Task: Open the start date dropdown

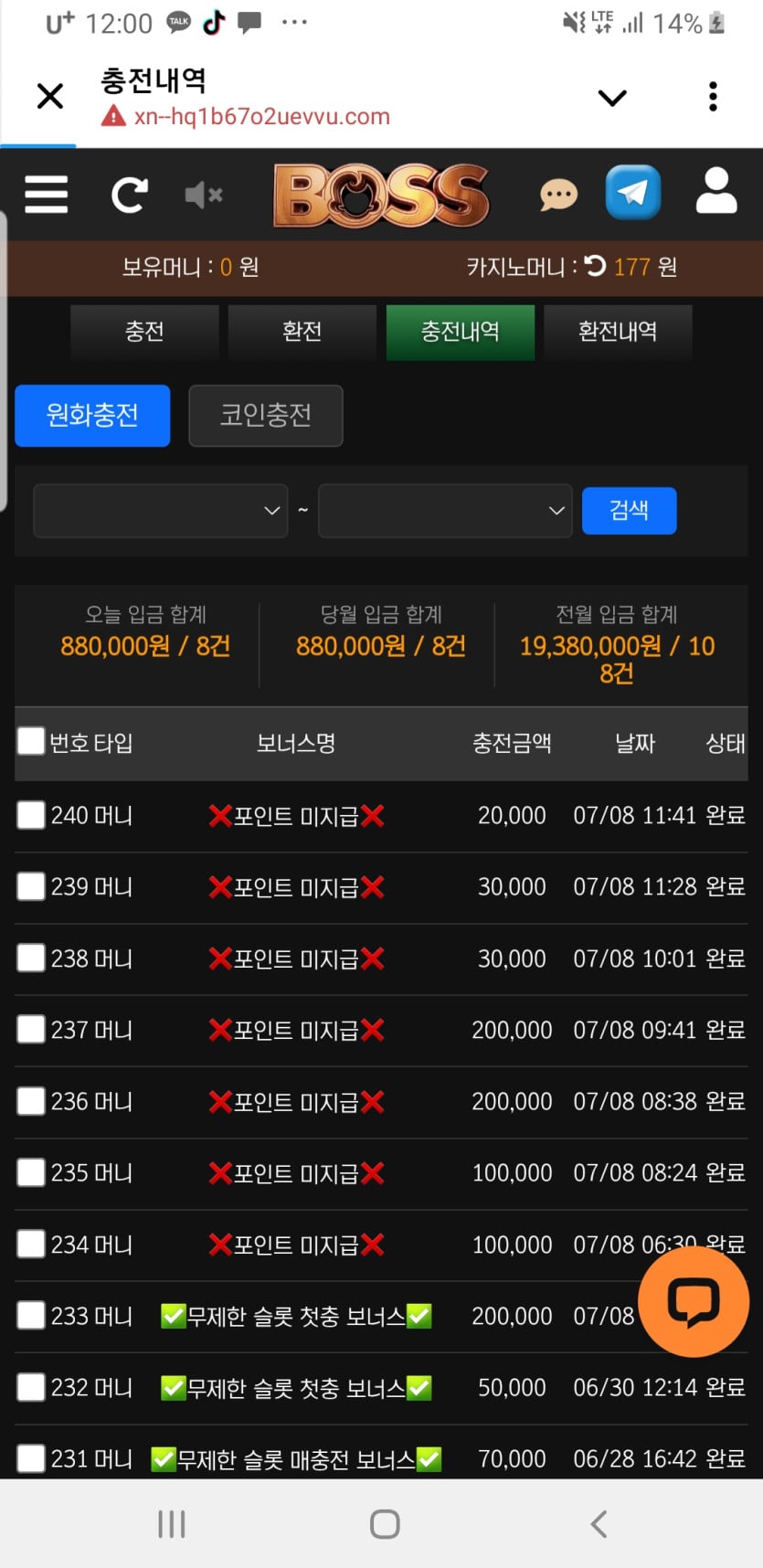Action: pyautogui.click(x=161, y=511)
